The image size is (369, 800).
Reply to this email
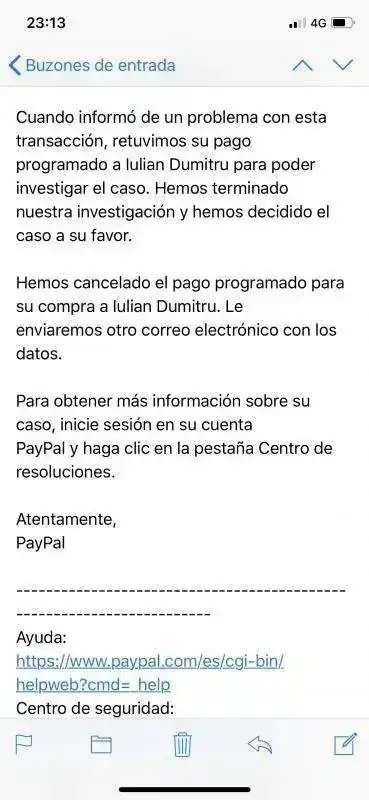point(260,744)
